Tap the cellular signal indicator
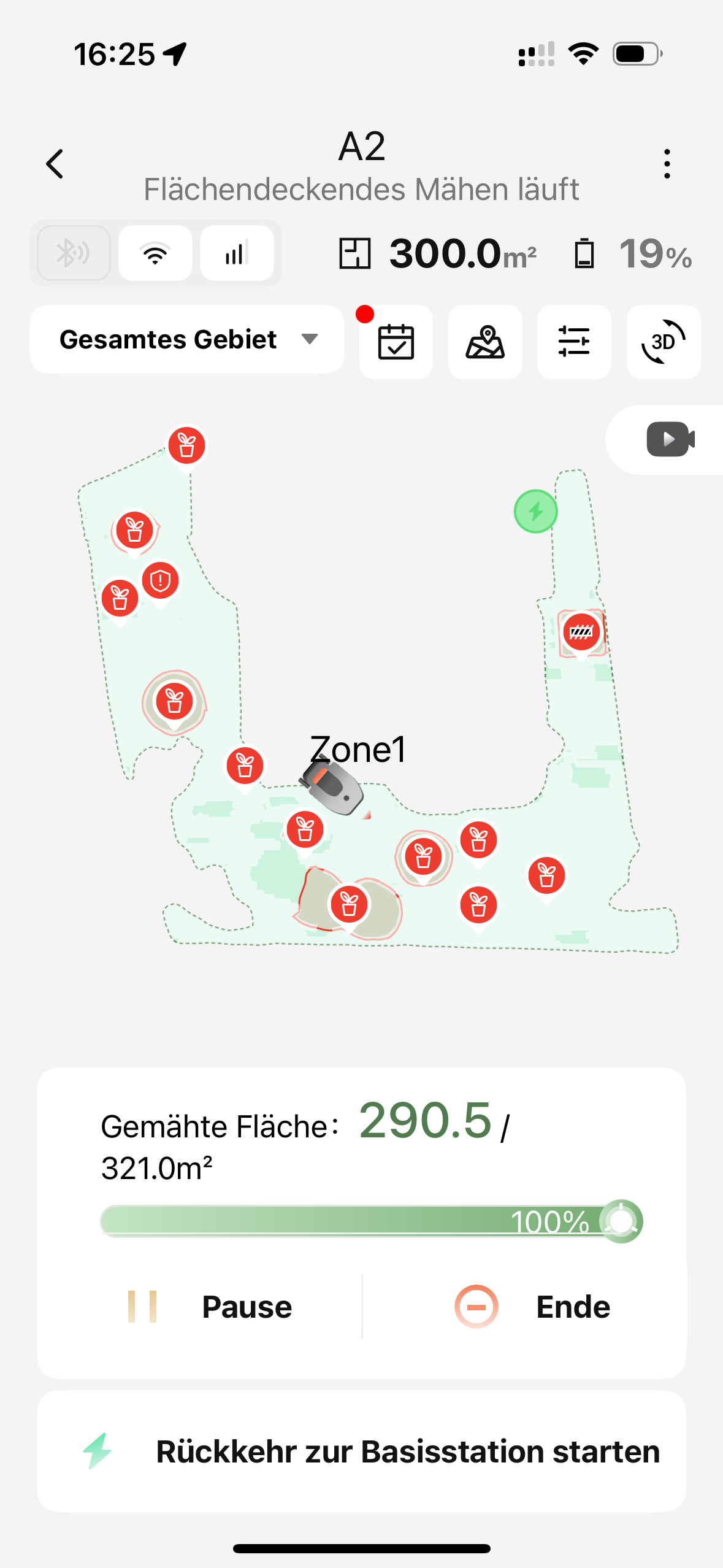 (237, 253)
